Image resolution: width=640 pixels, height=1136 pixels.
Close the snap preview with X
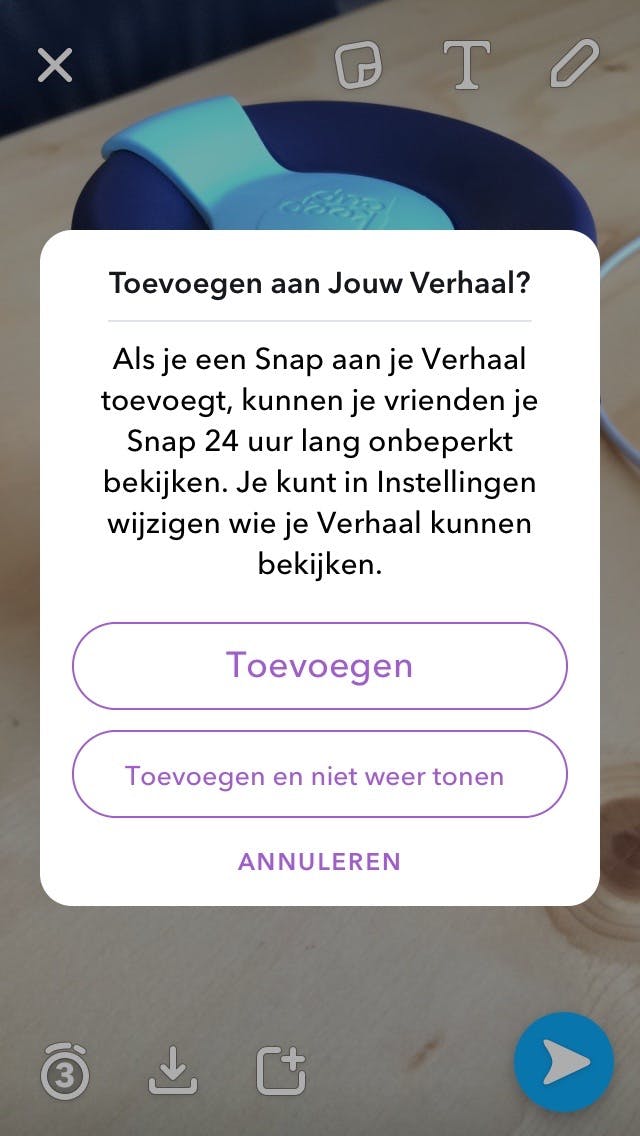(x=55, y=65)
